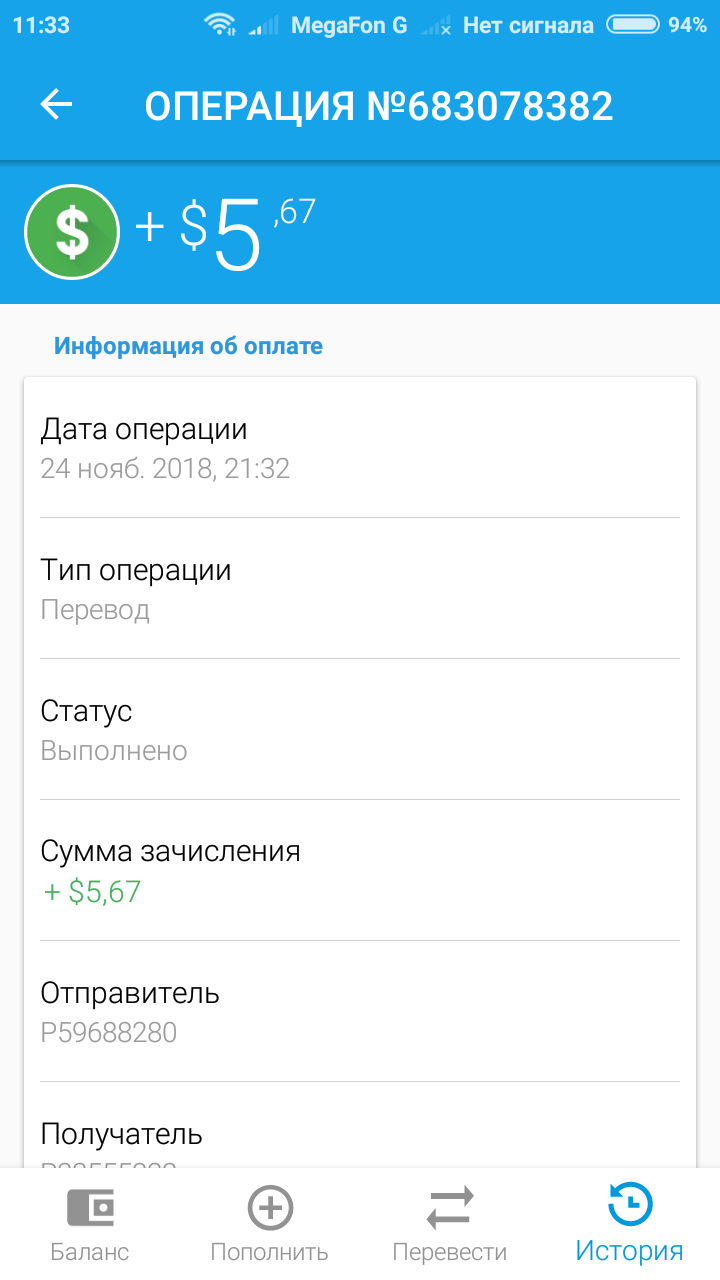Open the Пополнить tab
This screenshot has height=1280, width=720.
click(270, 1224)
